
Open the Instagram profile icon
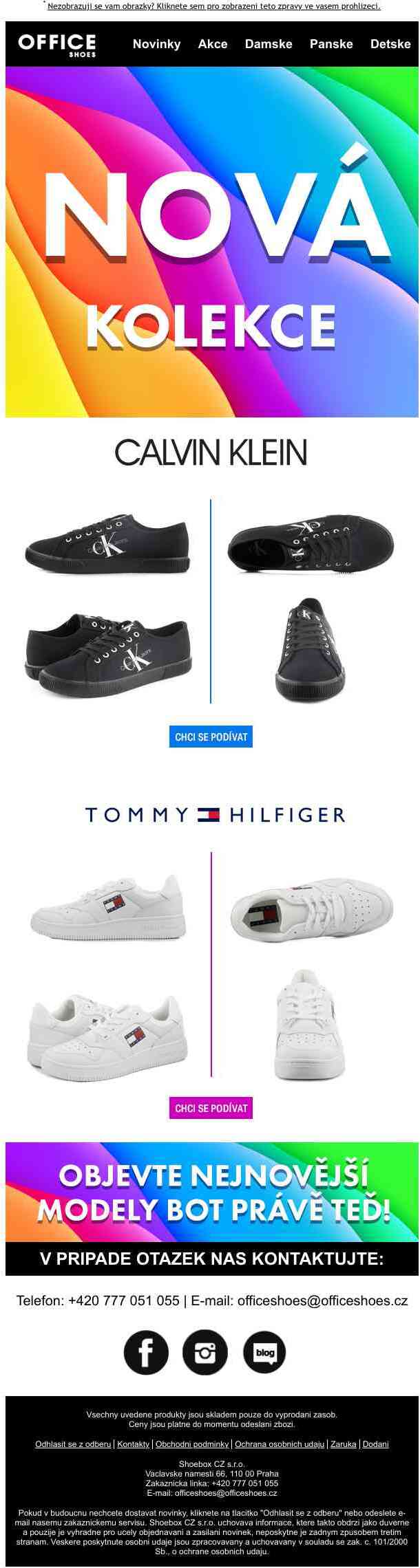[x=204, y=1352]
